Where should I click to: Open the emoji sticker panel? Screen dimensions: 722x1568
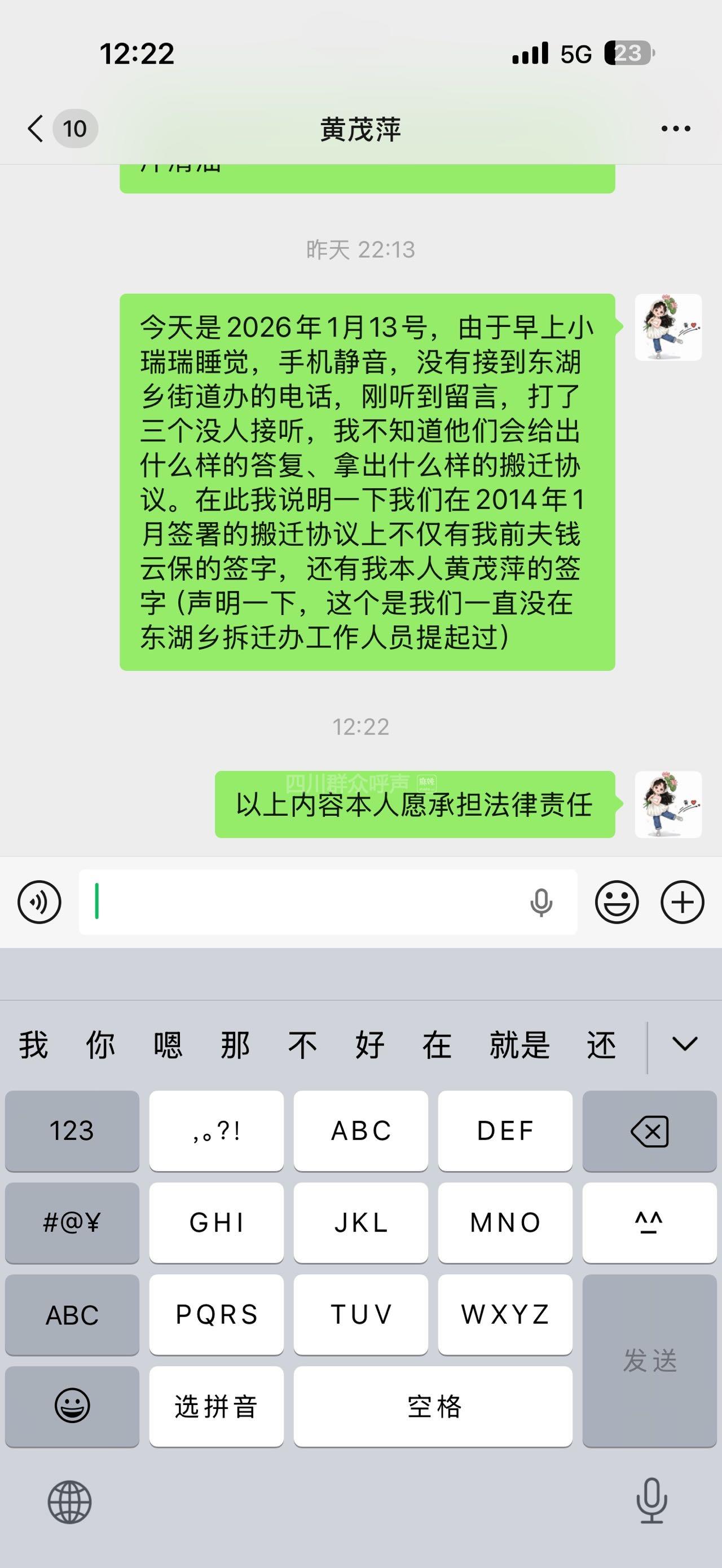(616, 902)
